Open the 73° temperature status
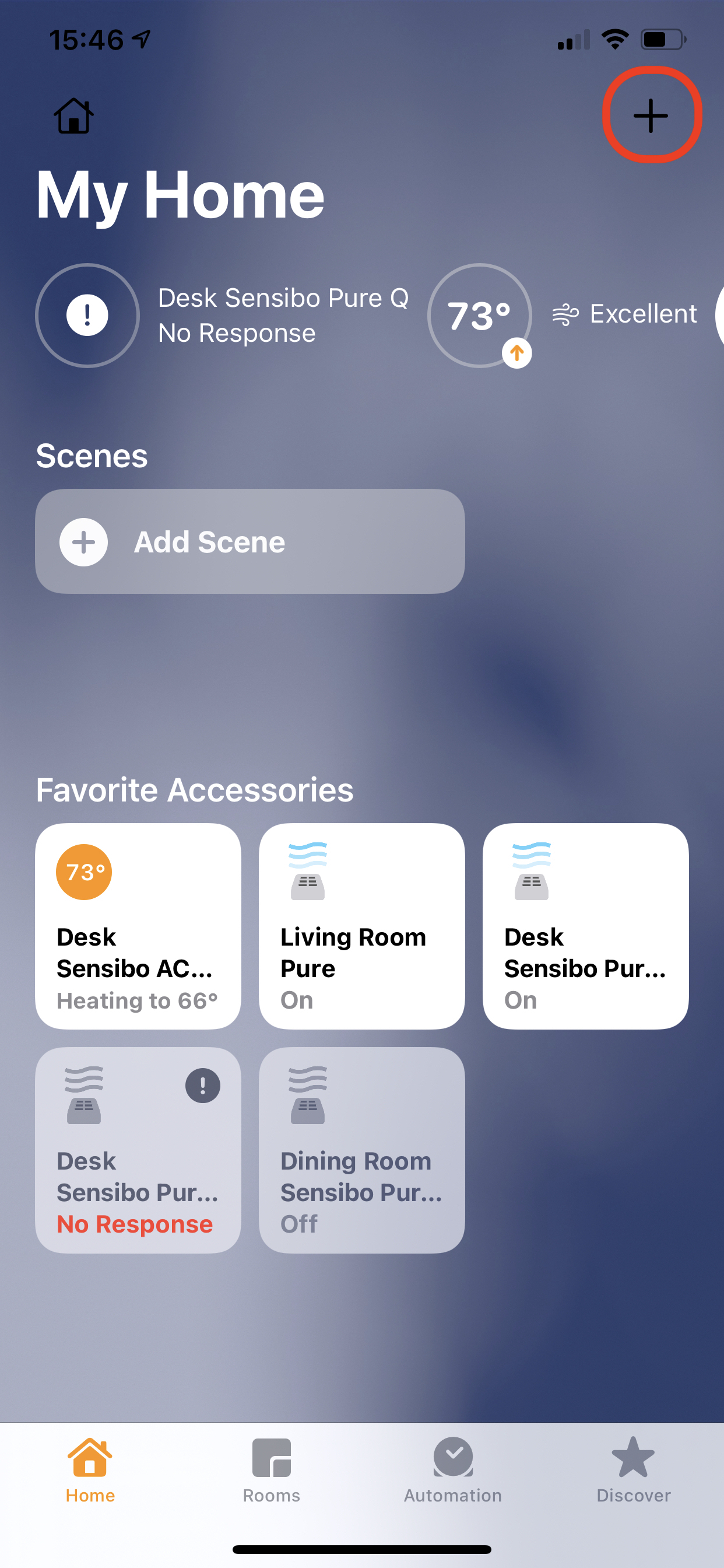 [479, 316]
